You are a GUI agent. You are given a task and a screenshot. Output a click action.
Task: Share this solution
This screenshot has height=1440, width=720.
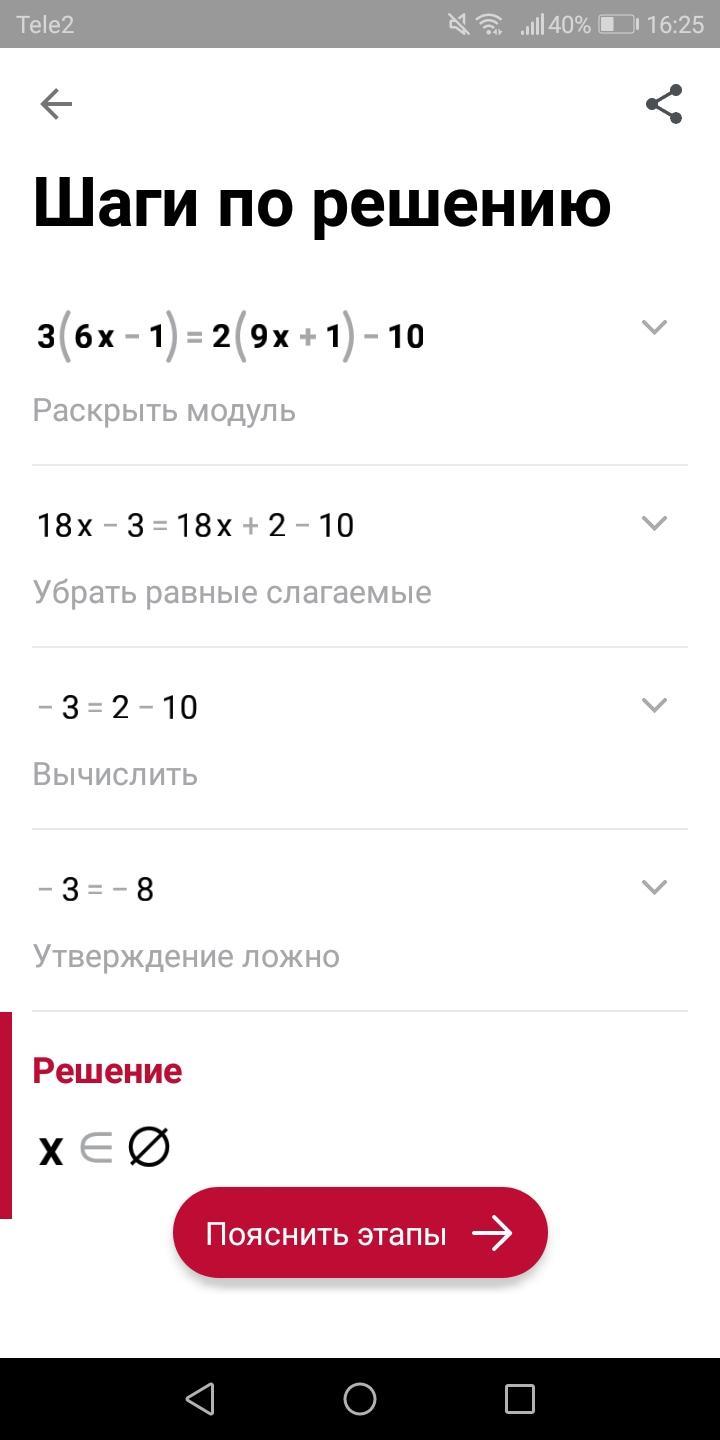(664, 104)
